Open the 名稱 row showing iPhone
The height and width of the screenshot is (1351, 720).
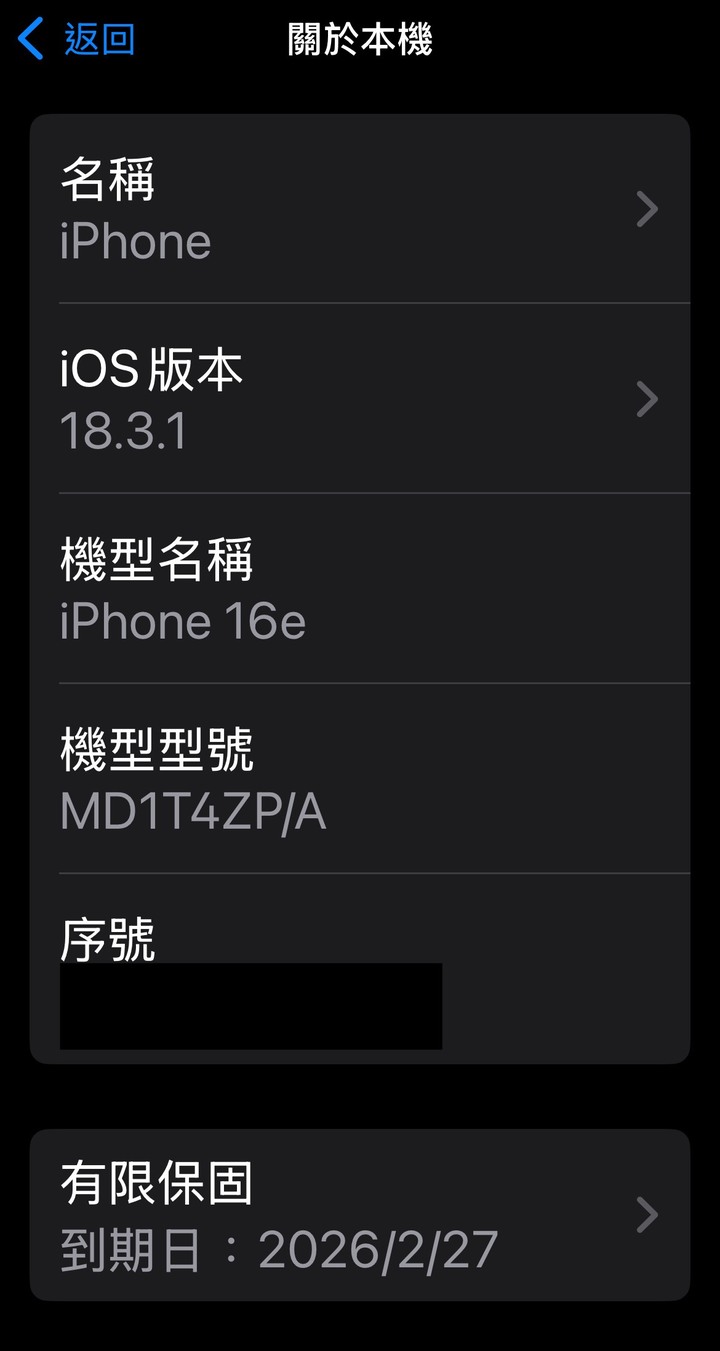click(x=360, y=209)
